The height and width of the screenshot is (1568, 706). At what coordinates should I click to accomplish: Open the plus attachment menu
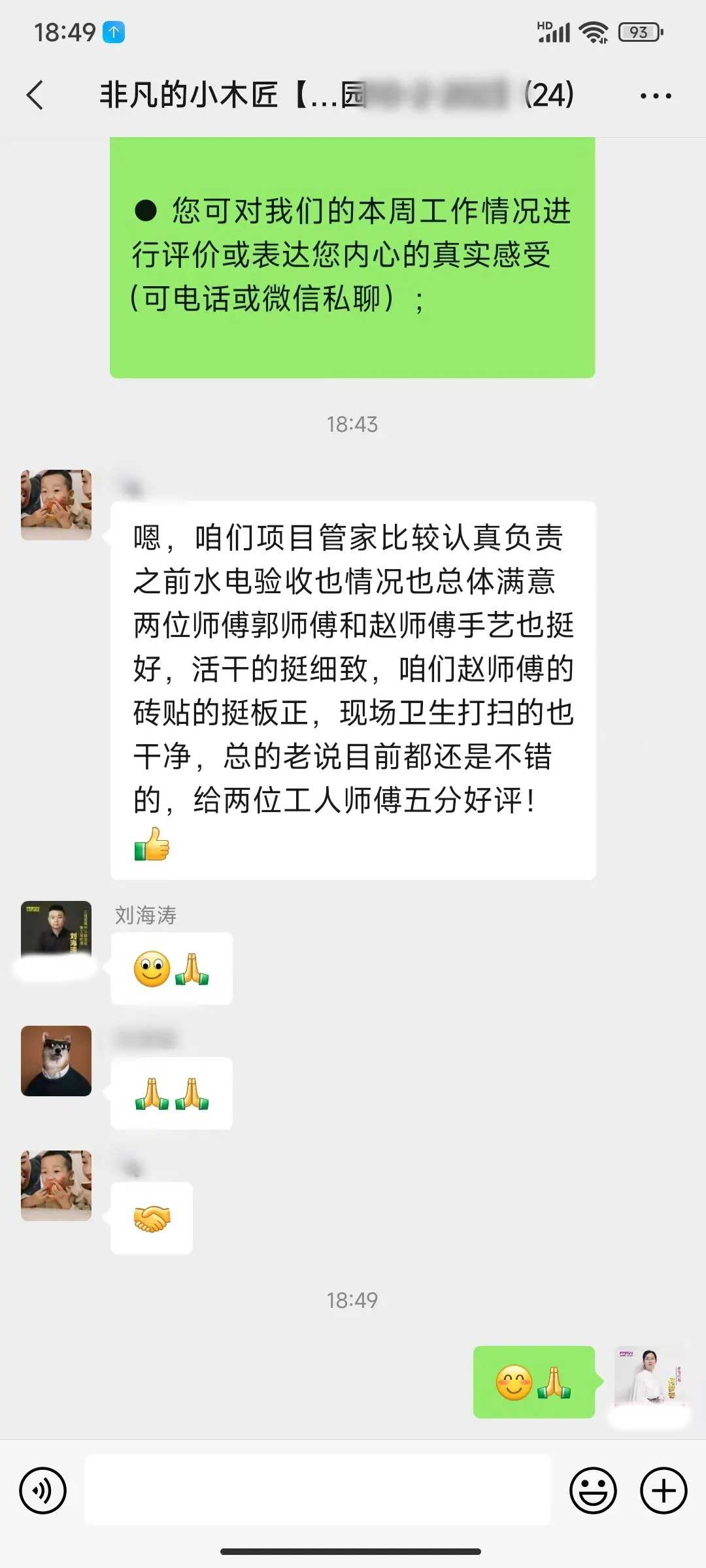tap(663, 1490)
